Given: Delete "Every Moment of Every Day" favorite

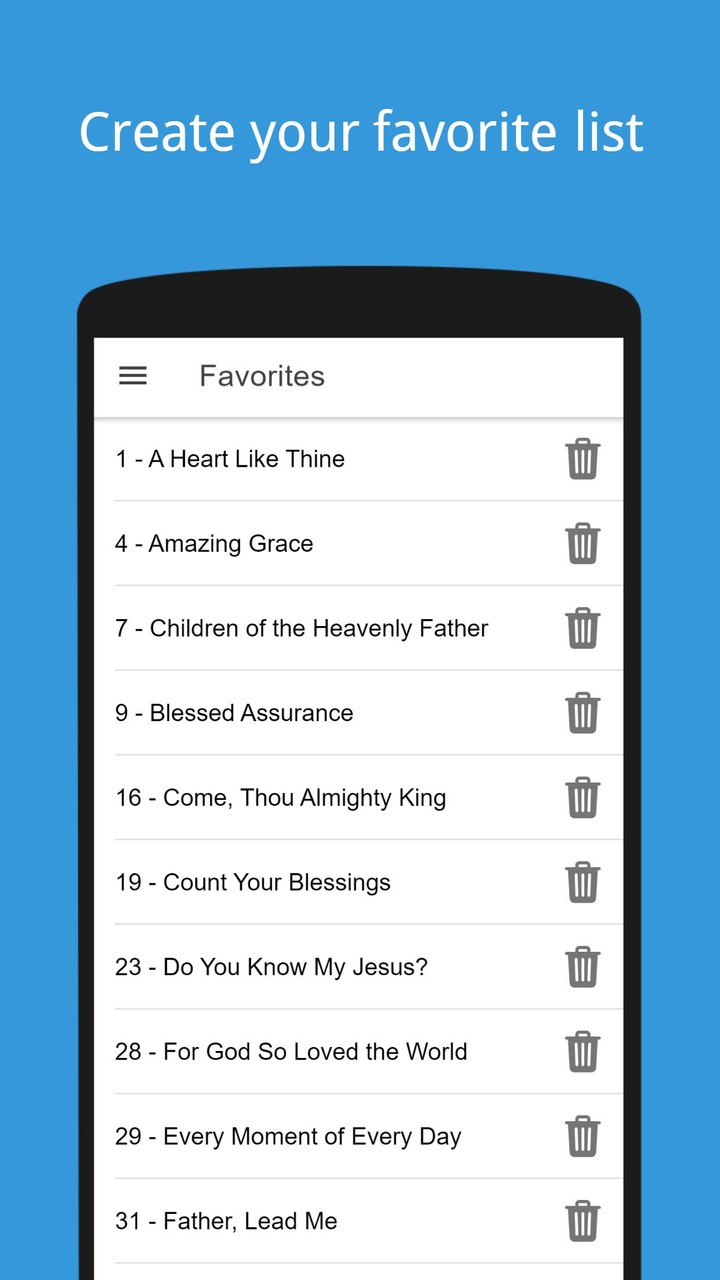Looking at the screenshot, I should tap(583, 1136).
